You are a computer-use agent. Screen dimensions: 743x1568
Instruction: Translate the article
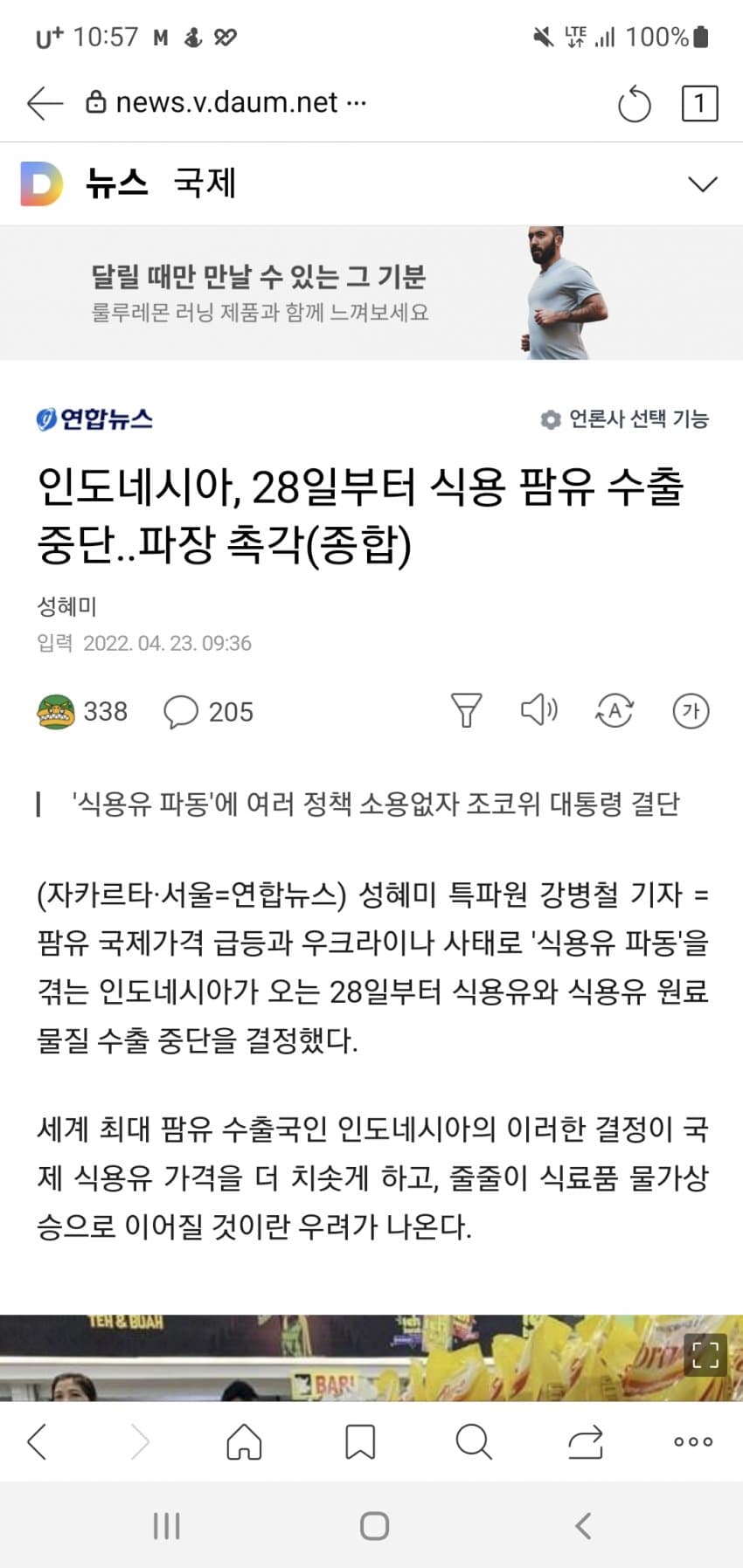[x=615, y=710]
